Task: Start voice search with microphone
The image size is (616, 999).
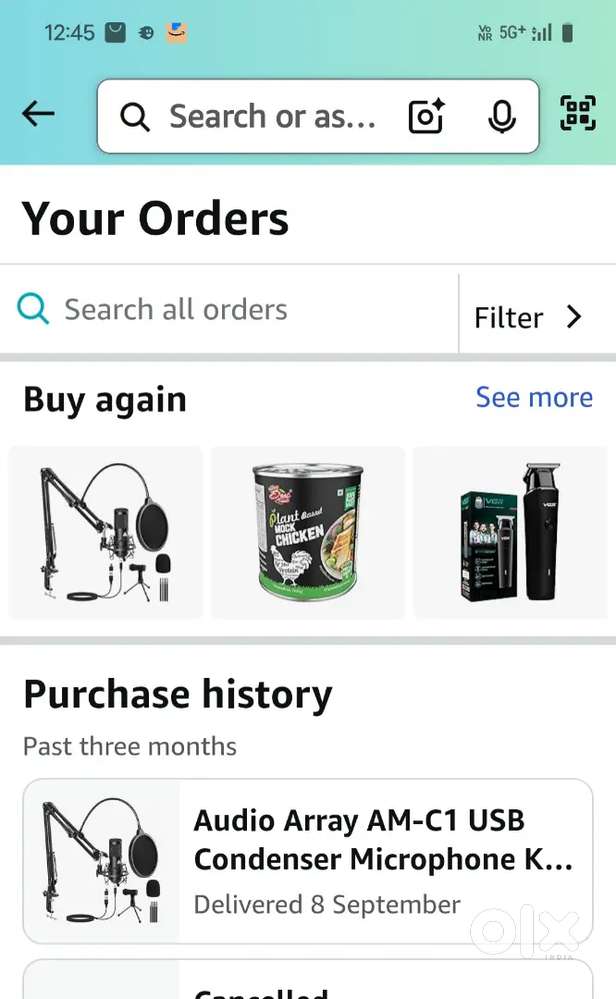Action: point(502,117)
